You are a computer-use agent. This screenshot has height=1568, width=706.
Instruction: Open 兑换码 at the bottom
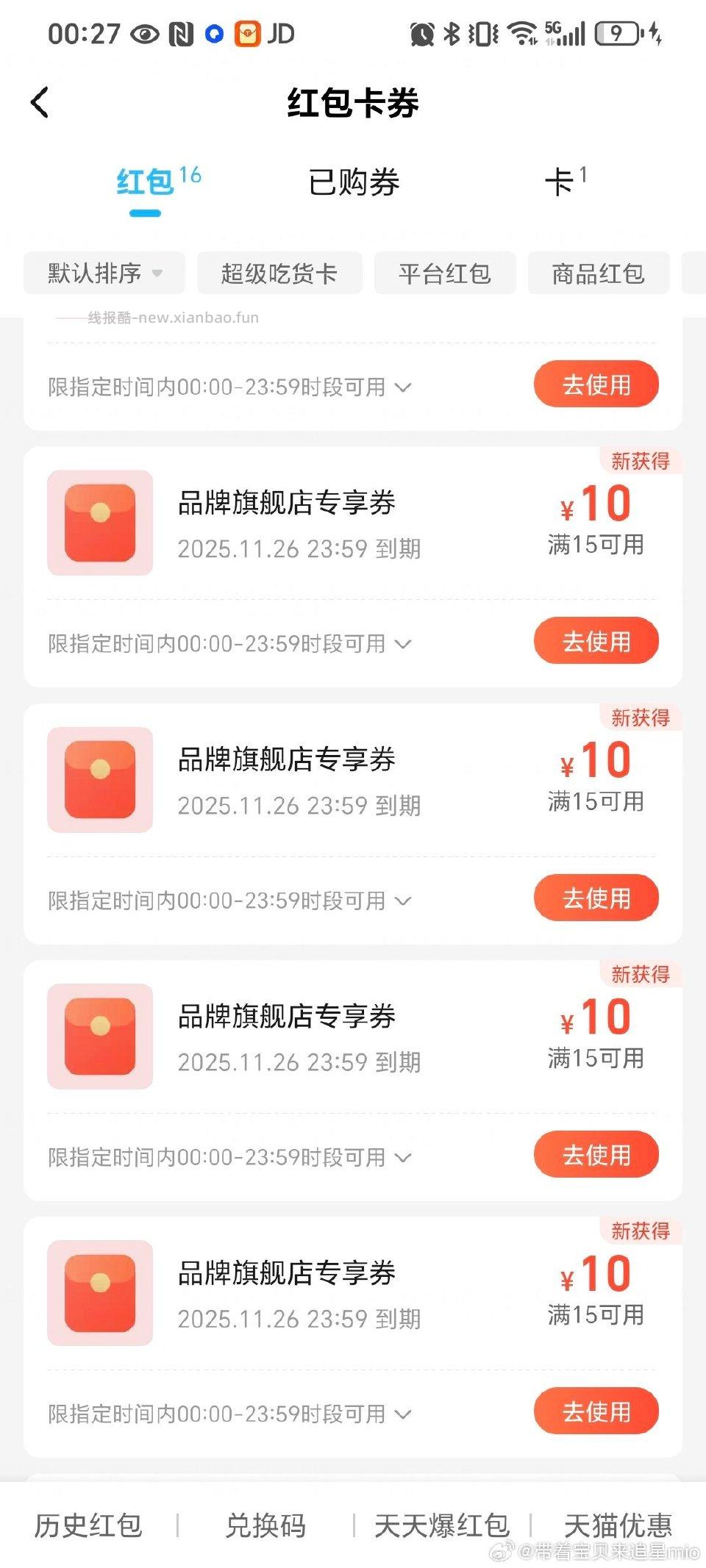click(x=266, y=1525)
